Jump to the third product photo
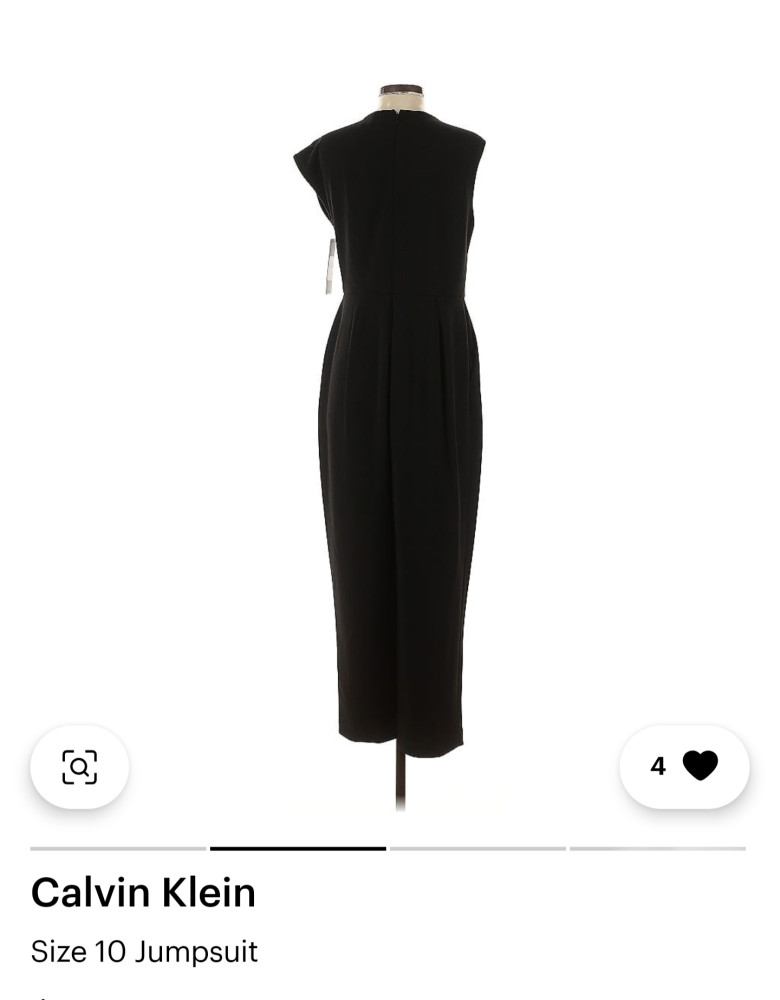Screen dimensions: 780x1000 478,848
